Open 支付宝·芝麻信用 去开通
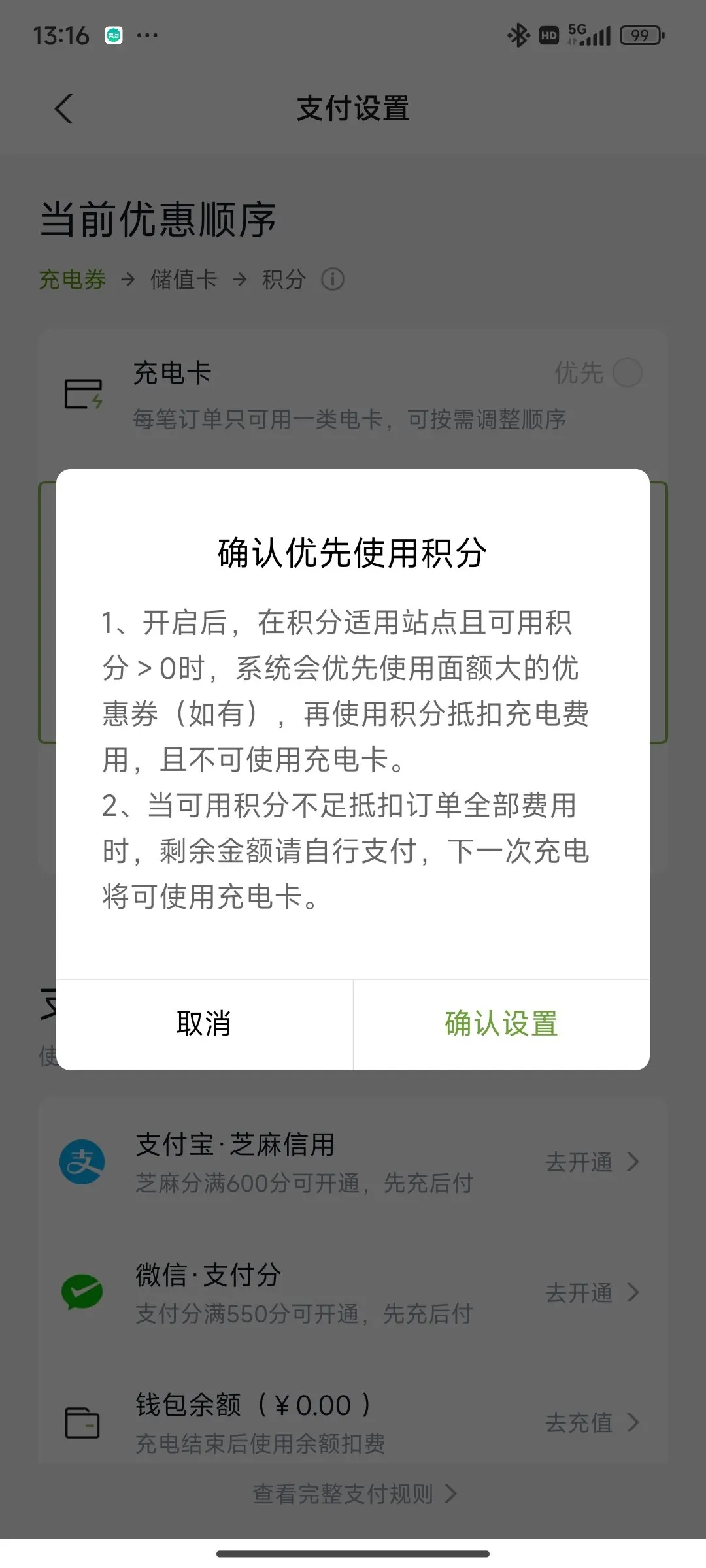This screenshot has height=1568, width=706. coord(592,1162)
